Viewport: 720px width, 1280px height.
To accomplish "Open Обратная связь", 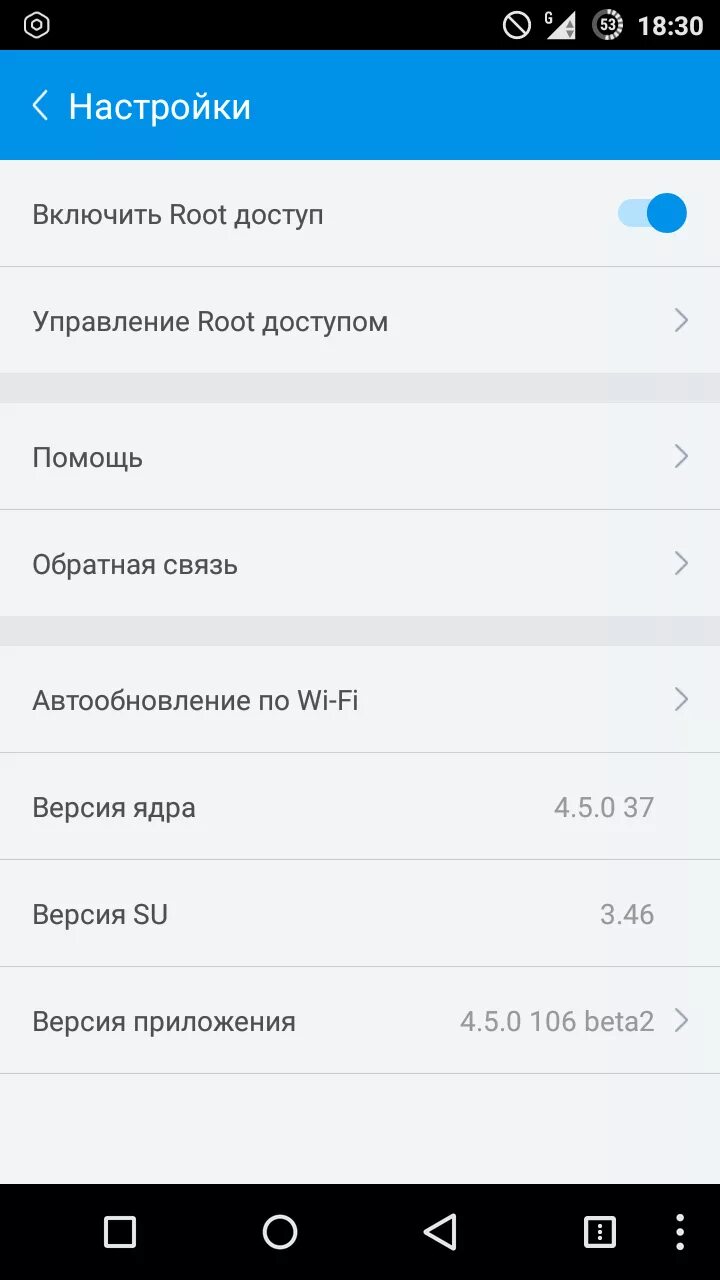I will [x=360, y=564].
